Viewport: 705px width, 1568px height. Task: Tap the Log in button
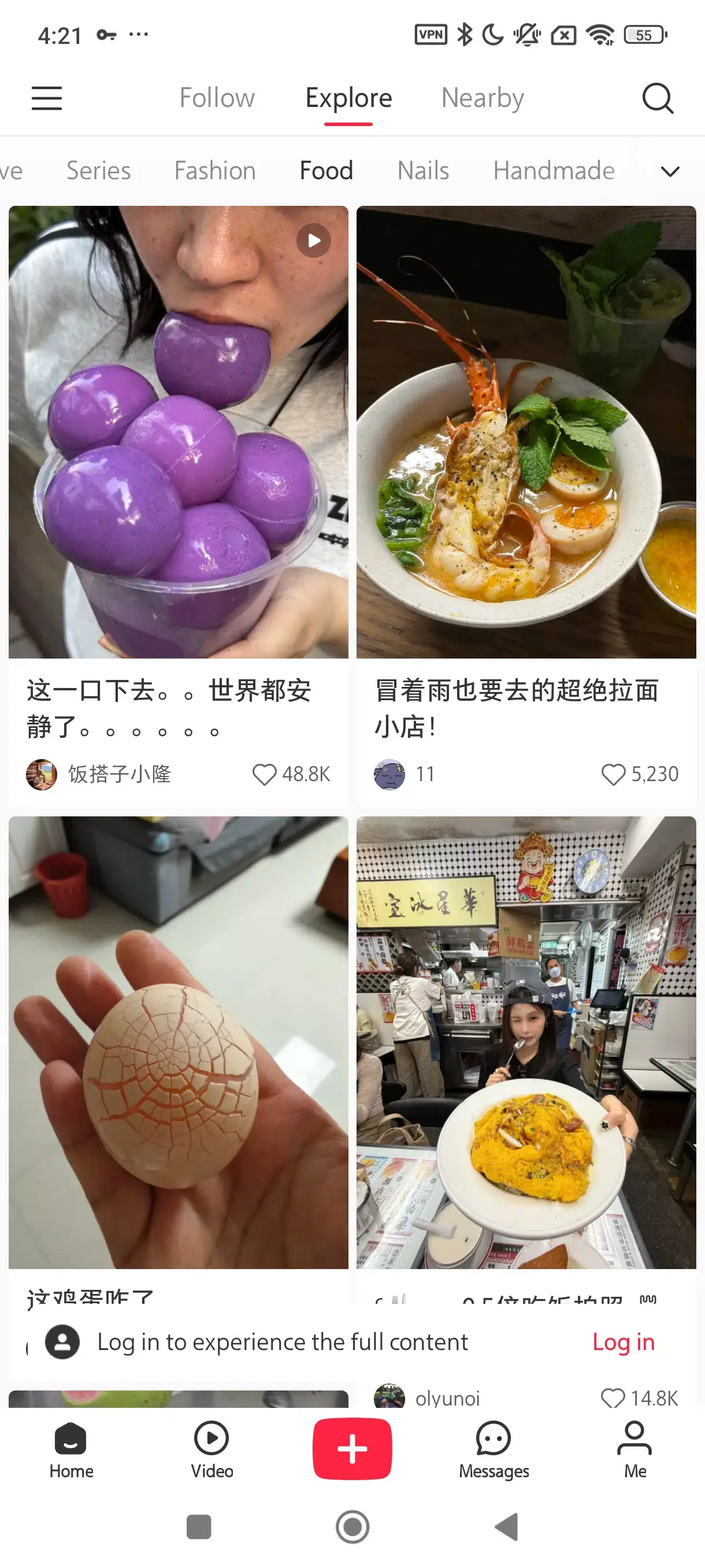coord(623,1341)
